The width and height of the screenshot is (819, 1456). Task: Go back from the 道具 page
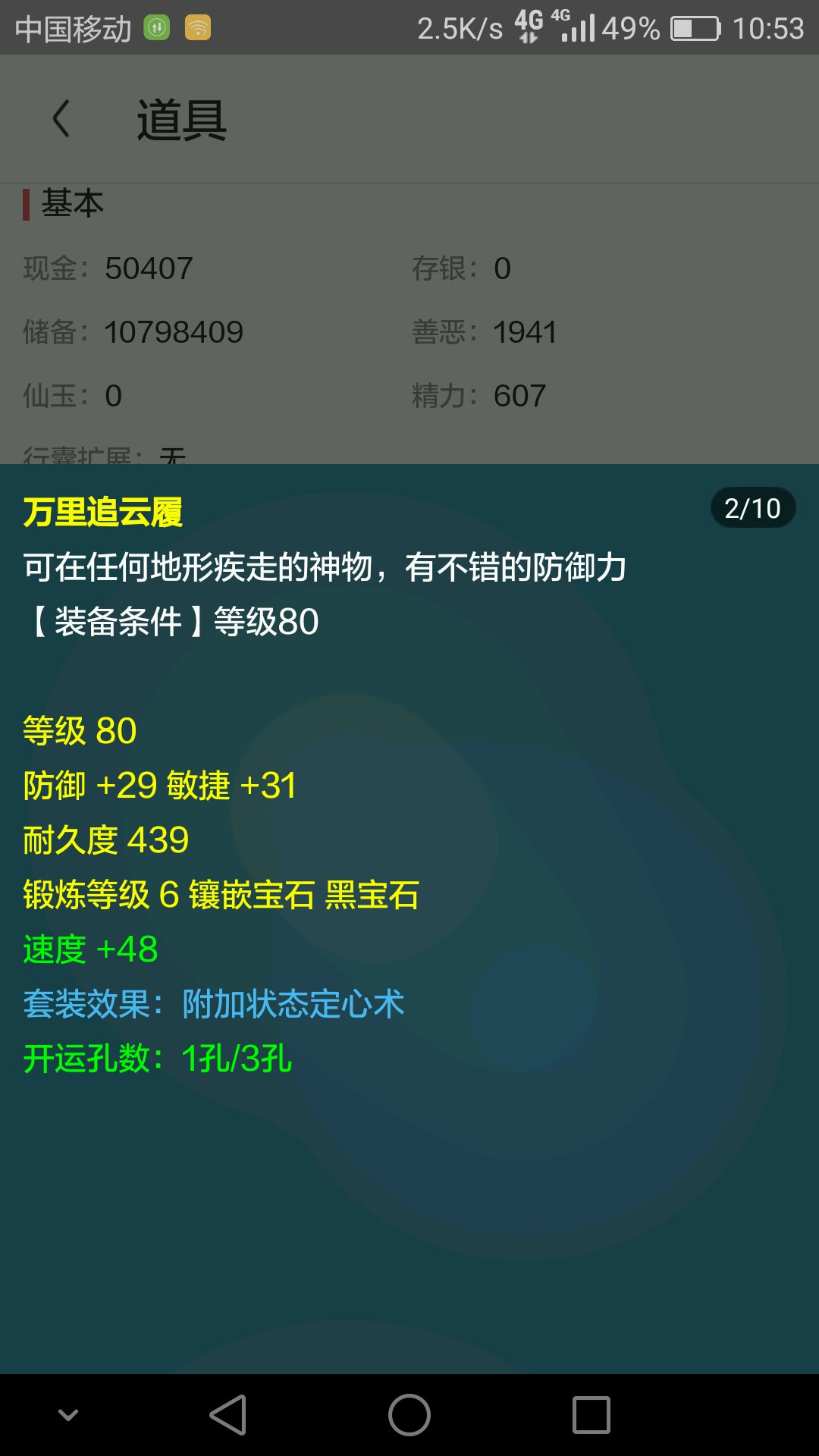61,119
